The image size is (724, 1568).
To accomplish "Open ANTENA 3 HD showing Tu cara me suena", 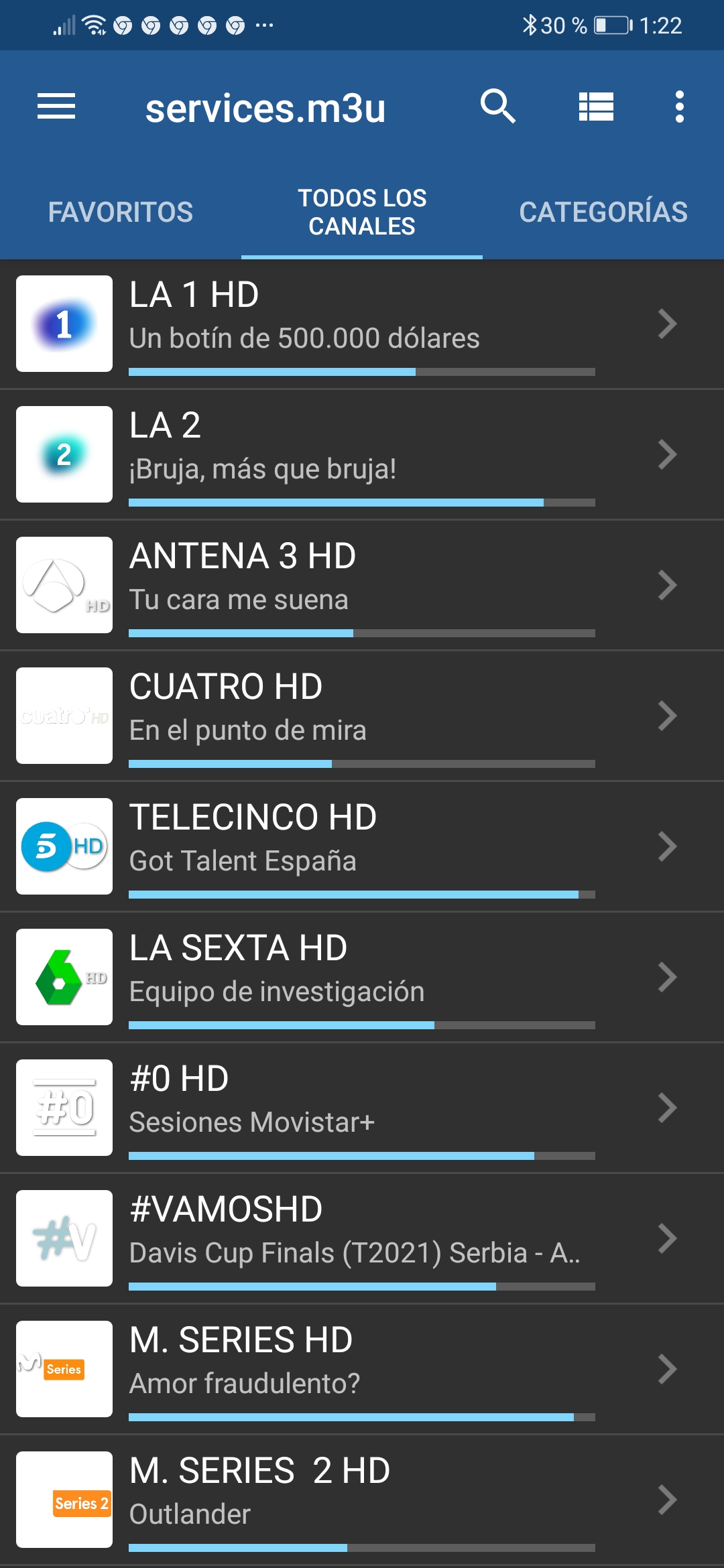I will click(362, 585).
